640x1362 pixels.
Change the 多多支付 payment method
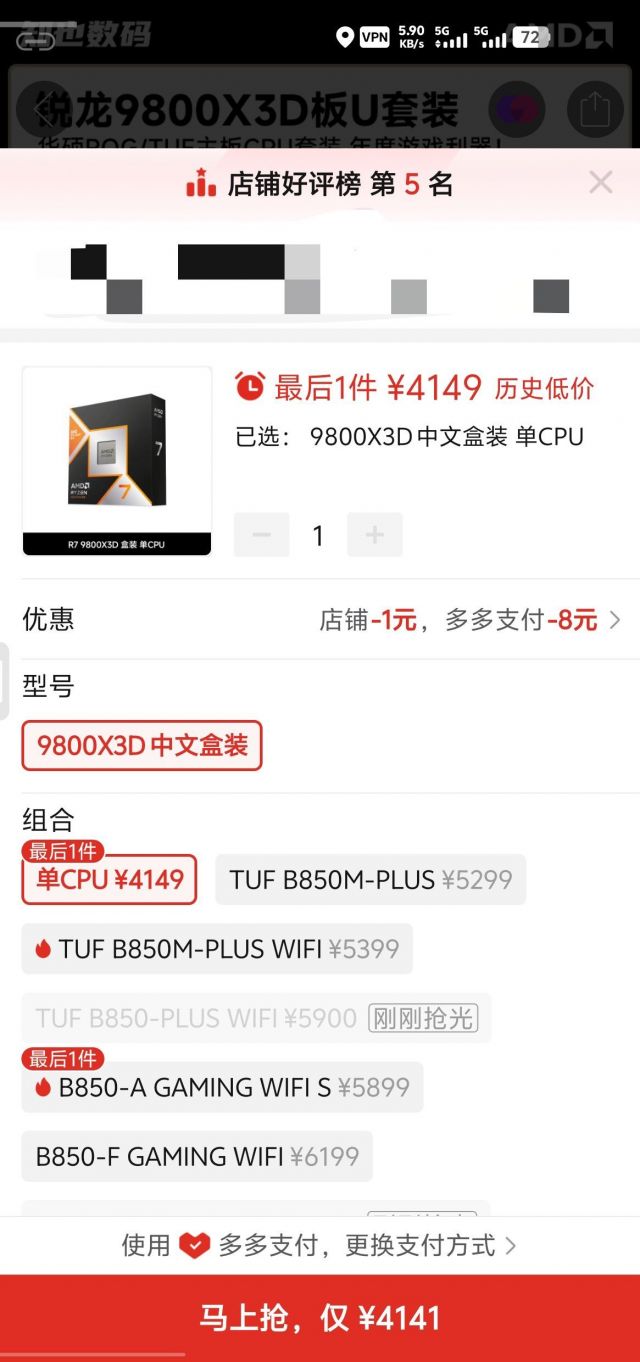(x=320, y=1245)
